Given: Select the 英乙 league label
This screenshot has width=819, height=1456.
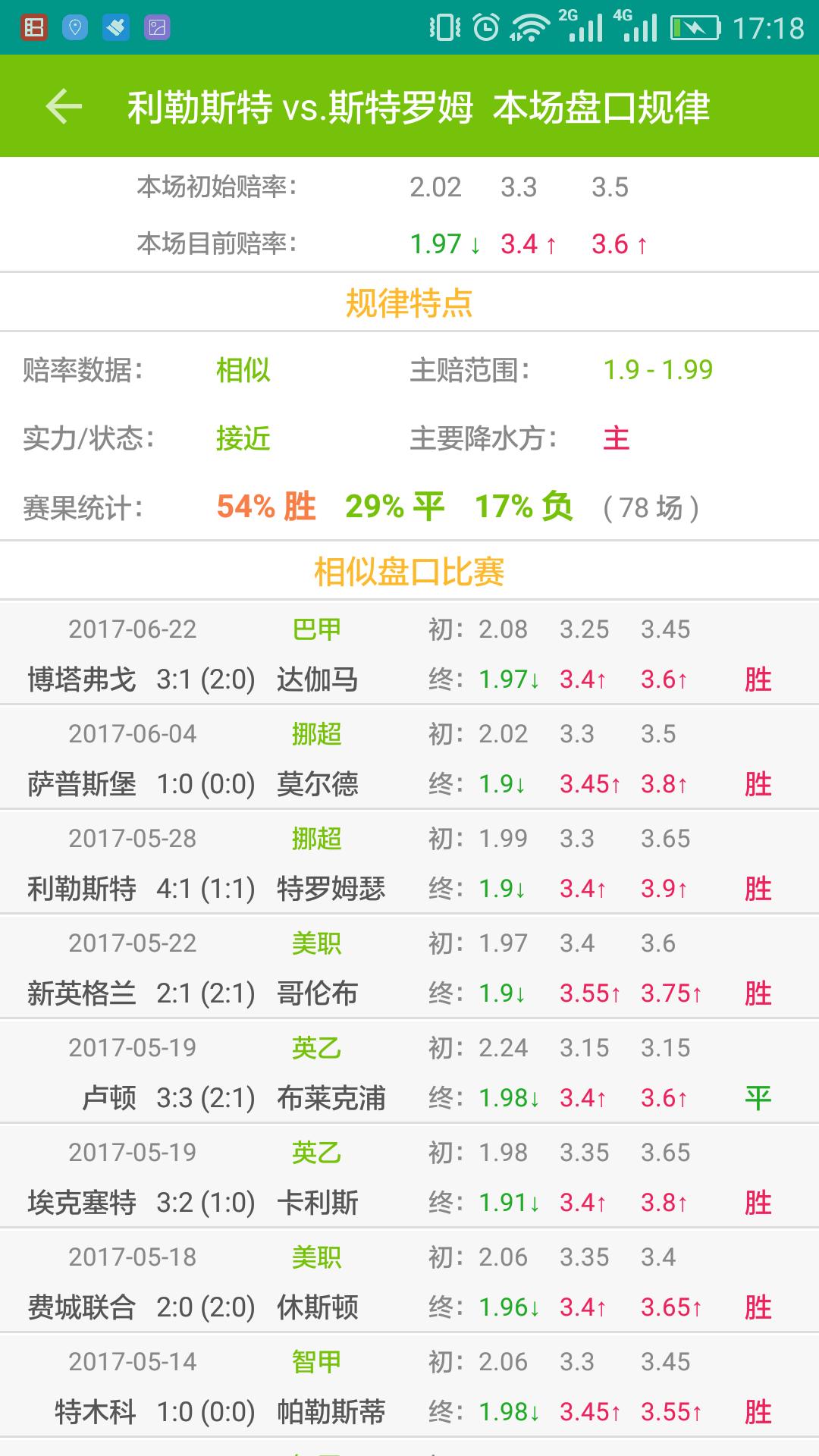Looking at the screenshot, I should click(314, 1047).
